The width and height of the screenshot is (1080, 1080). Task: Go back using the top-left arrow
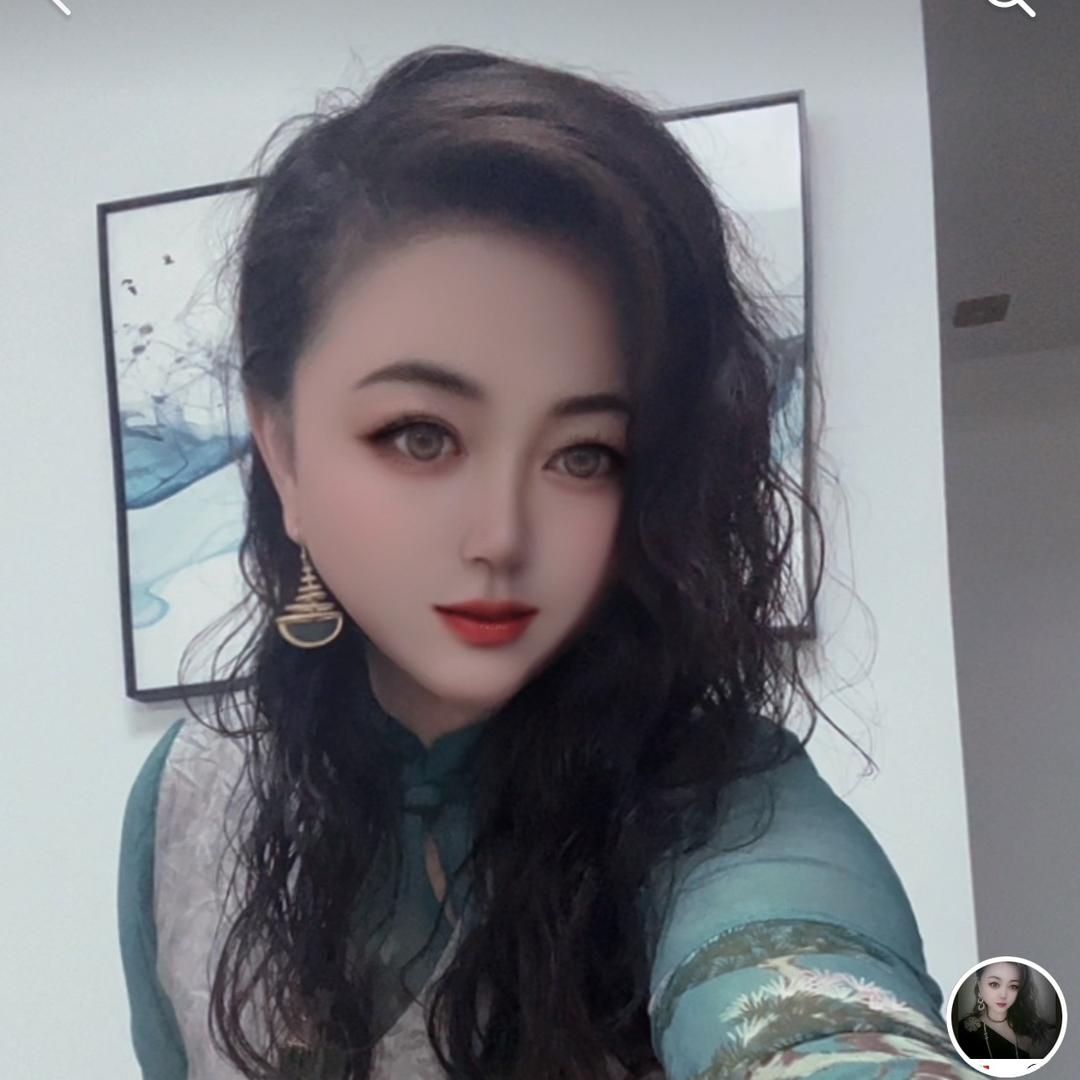coord(58,5)
